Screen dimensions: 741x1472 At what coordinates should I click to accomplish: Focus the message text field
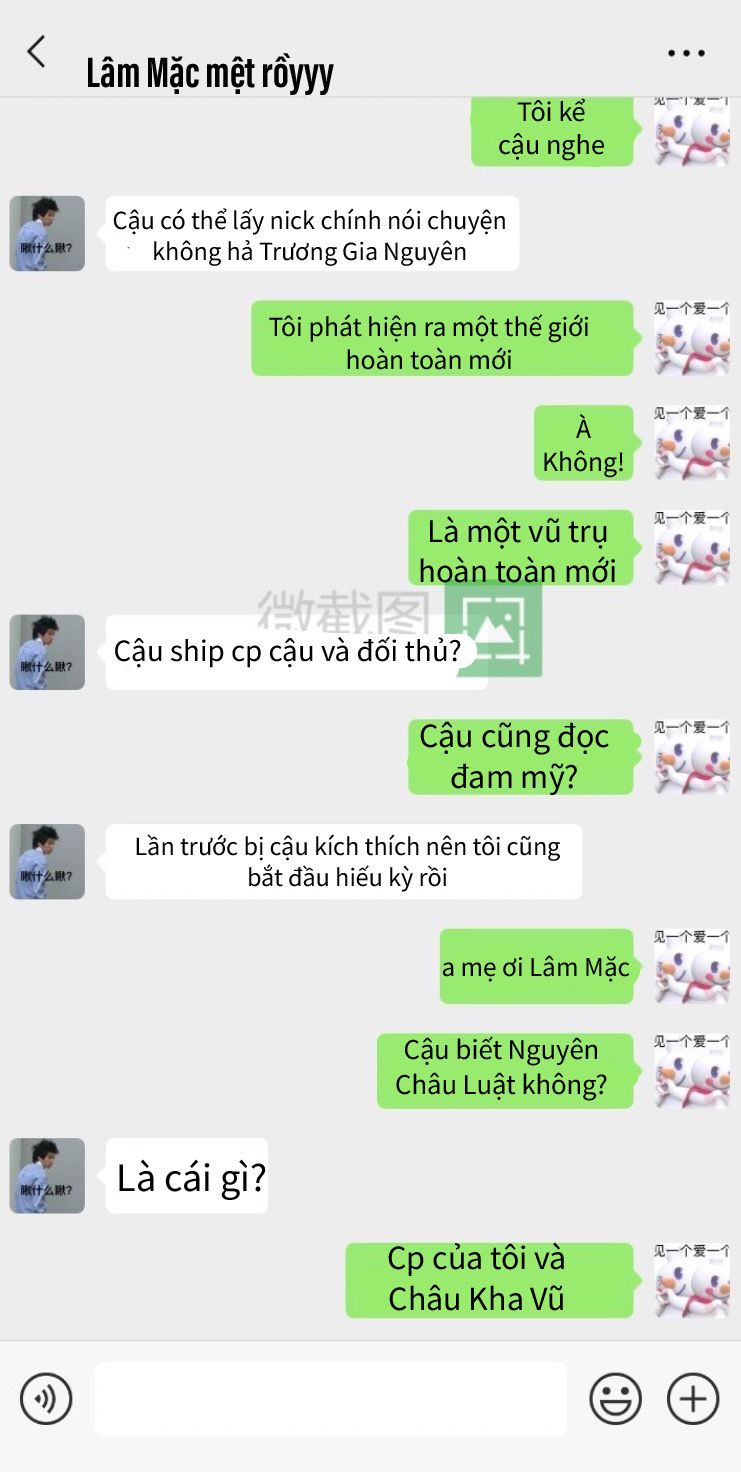tap(330, 1398)
